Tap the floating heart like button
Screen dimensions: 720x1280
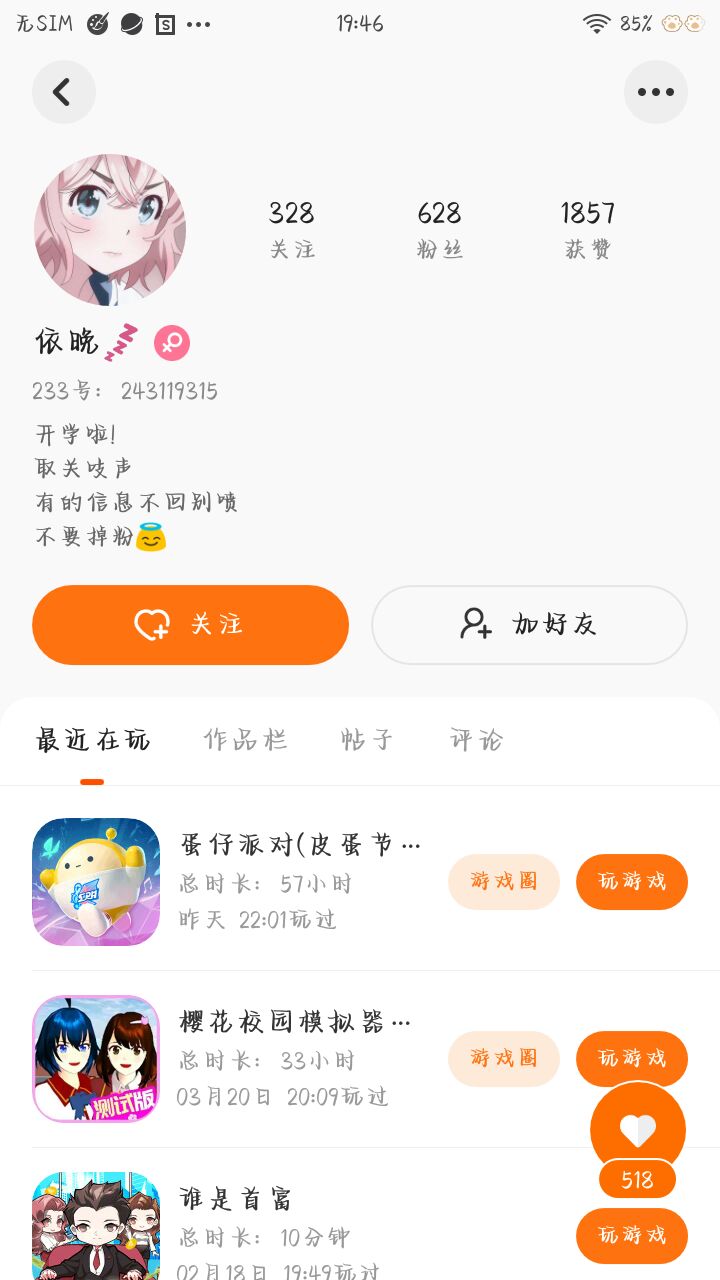click(x=638, y=1130)
